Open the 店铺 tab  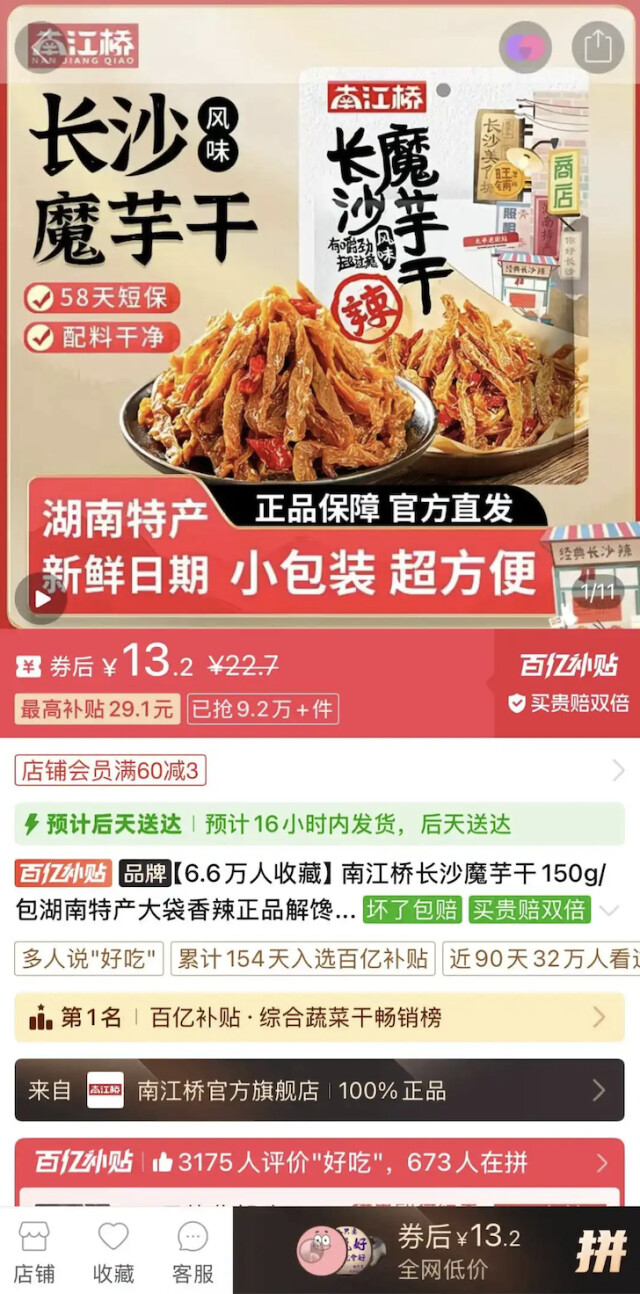[x=35, y=1250]
